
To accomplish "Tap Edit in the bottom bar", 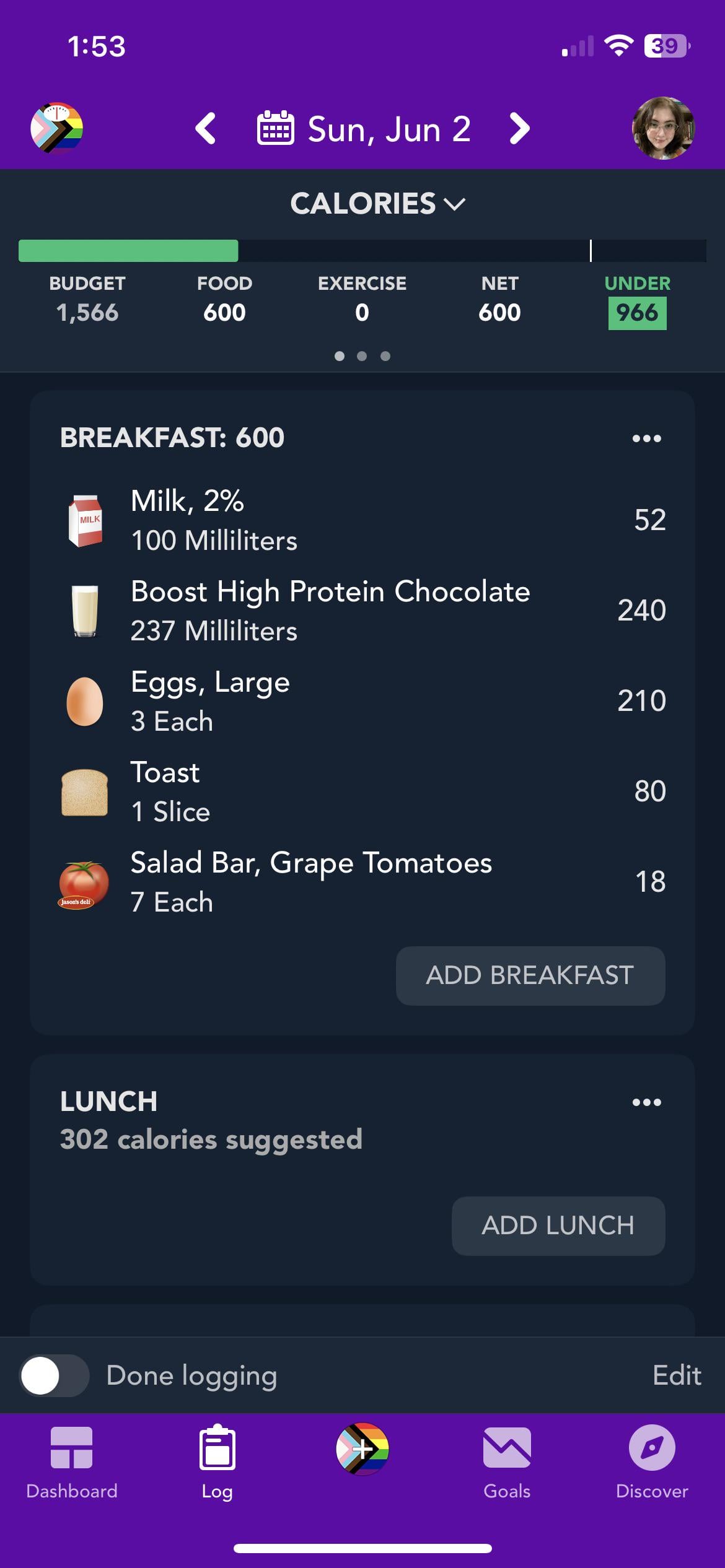I will click(677, 1375).
